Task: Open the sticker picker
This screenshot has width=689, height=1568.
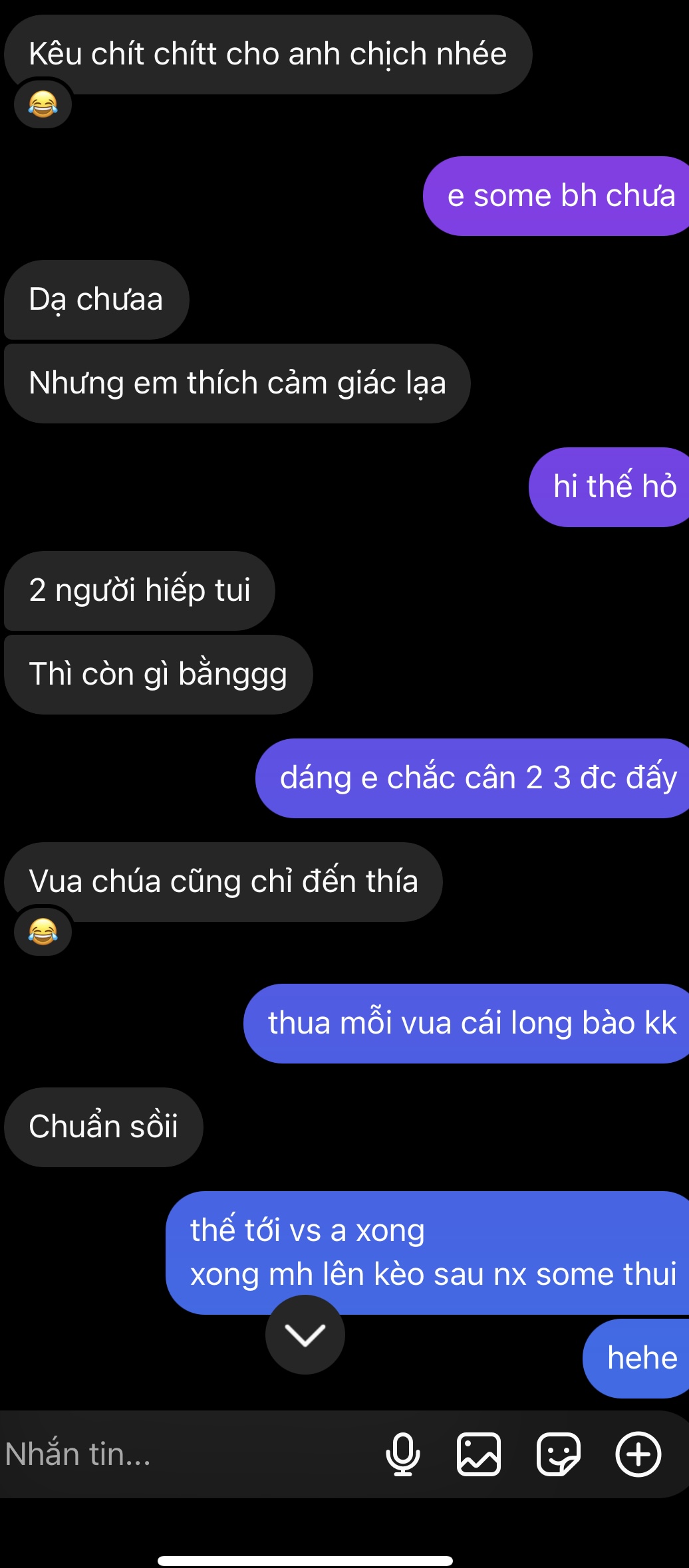Action: (559, 1454)
